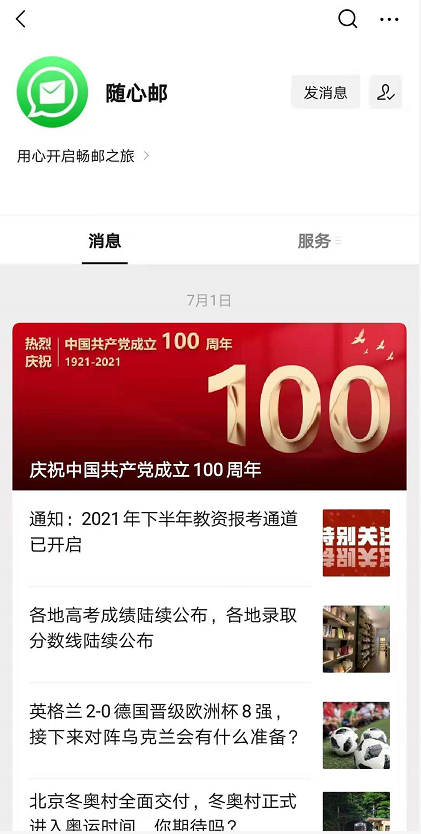Switch to the 服务 tab
421x834 pixels.
coord(319,241)
